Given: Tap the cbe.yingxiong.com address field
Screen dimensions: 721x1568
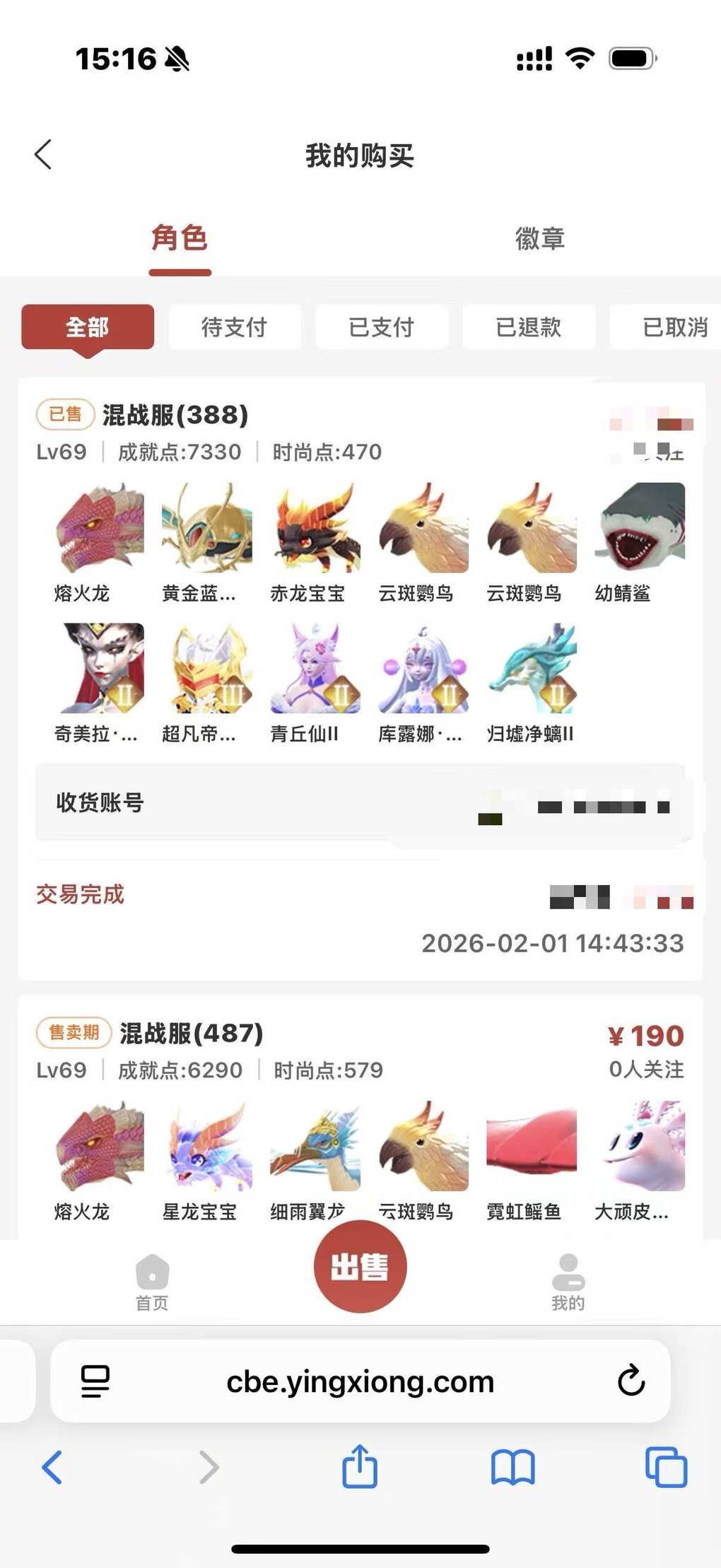Looking at the screenshot, I should [360, 1381].
